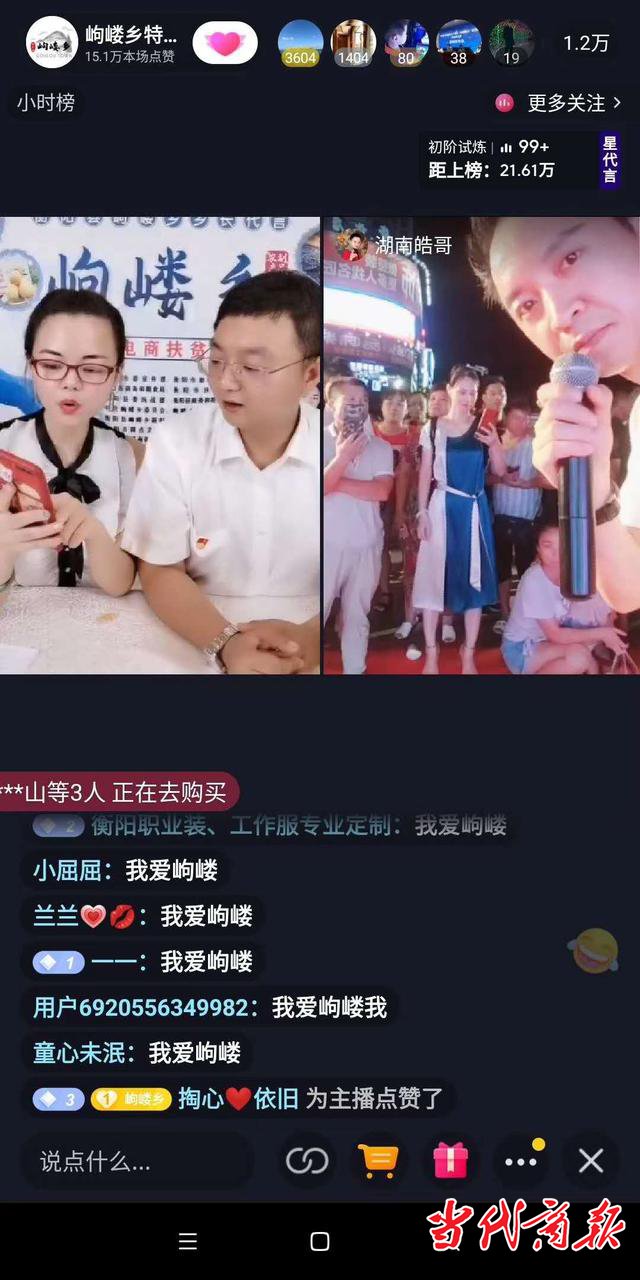This screenshot has width=640, height=1280.
Task: Open the link-mic connect icon
Action: tap(307, 1161)
